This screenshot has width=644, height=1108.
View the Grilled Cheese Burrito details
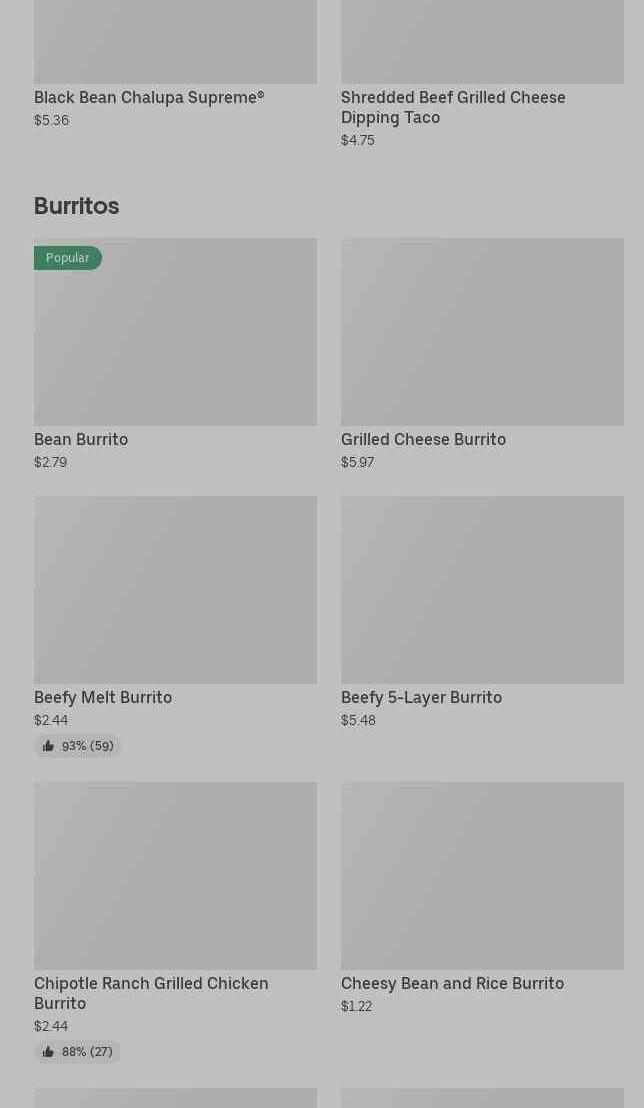[x=481, y=332]
